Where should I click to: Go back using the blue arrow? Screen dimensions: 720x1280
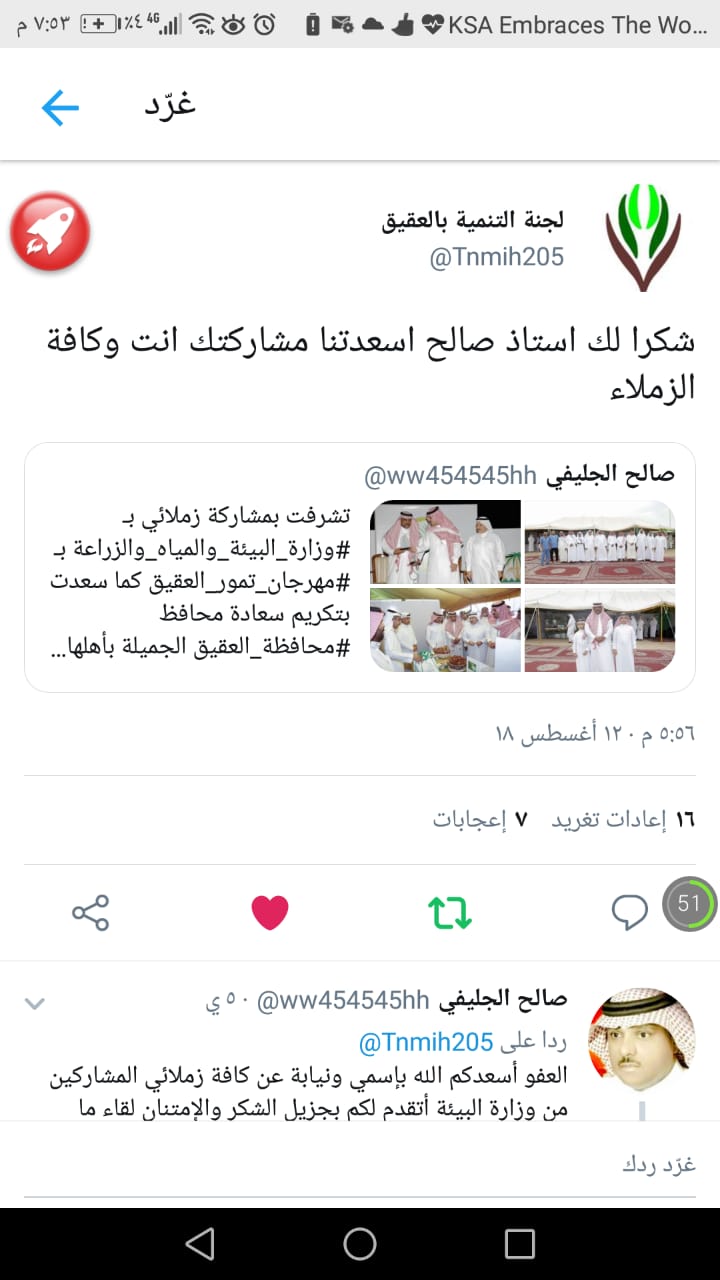[60, 107]
